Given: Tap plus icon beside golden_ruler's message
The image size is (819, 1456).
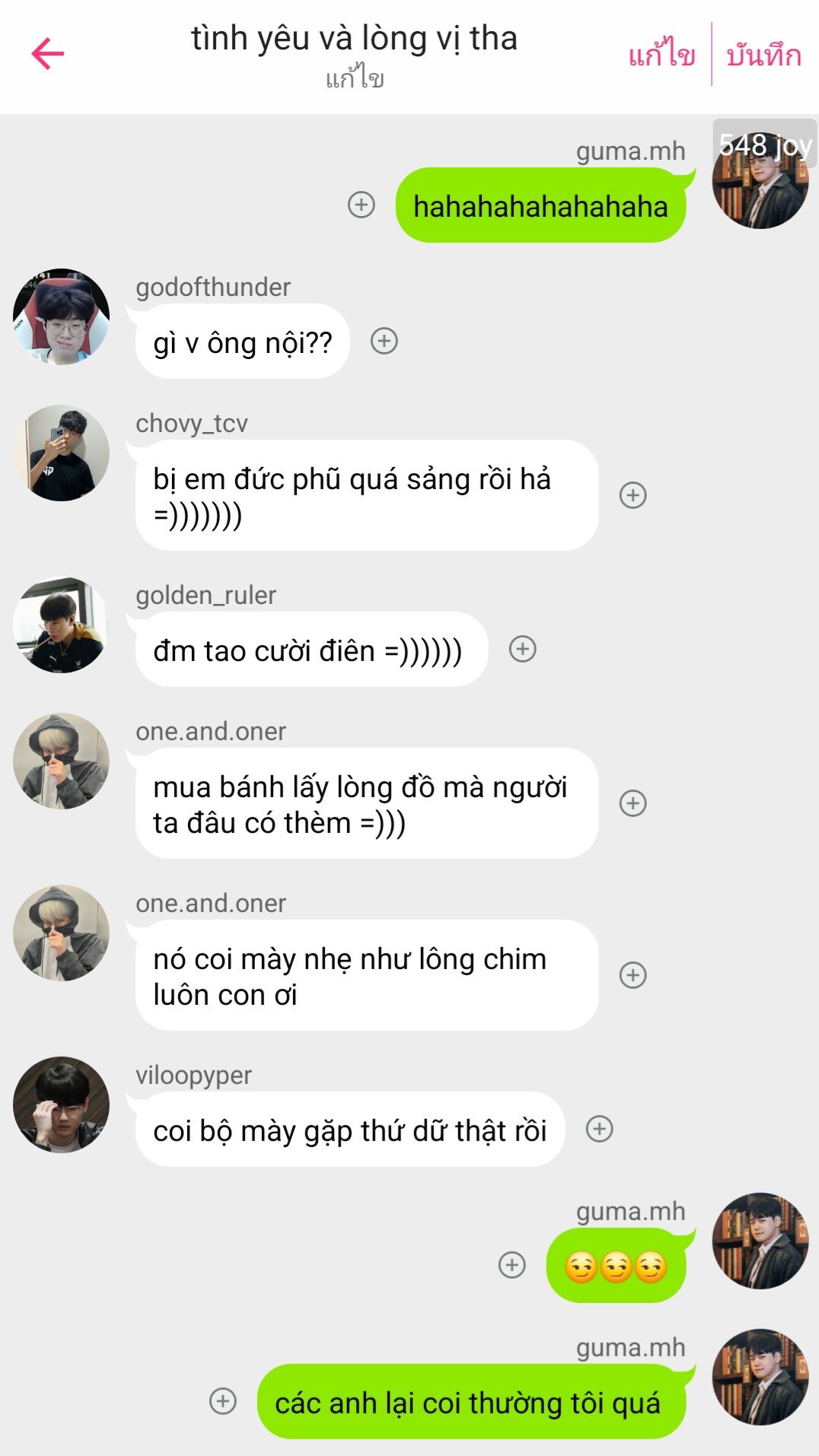Looking at the screenshot, I should tap(523, 649).
